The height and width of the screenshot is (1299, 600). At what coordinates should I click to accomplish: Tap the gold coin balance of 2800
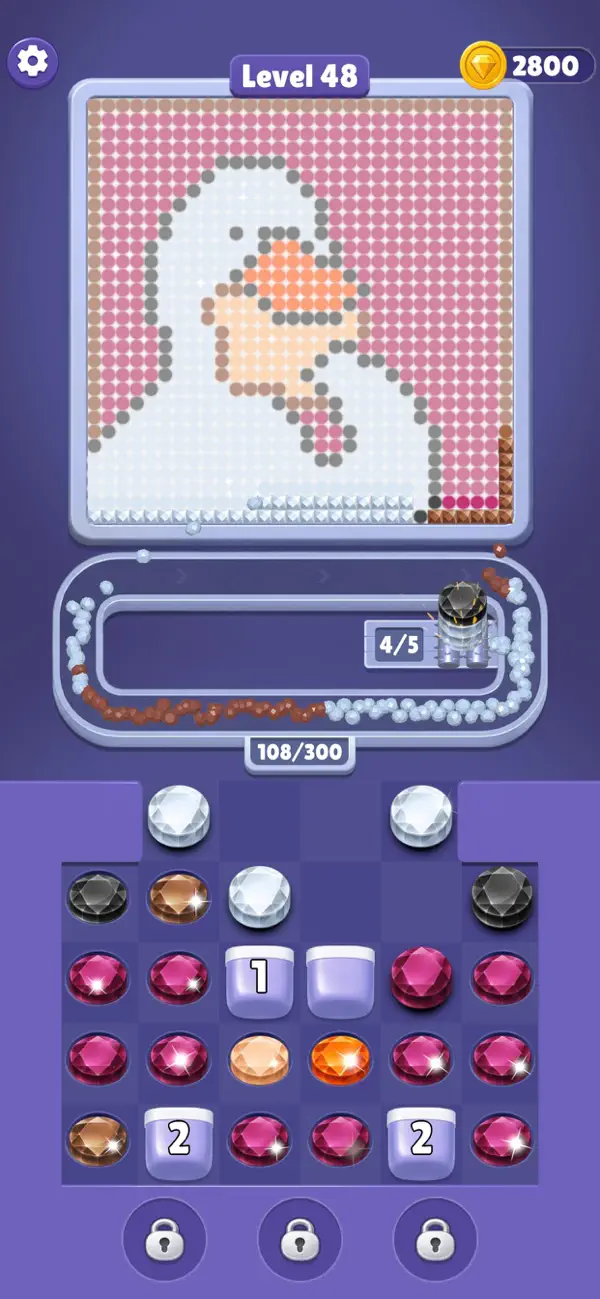click(526, 66)
